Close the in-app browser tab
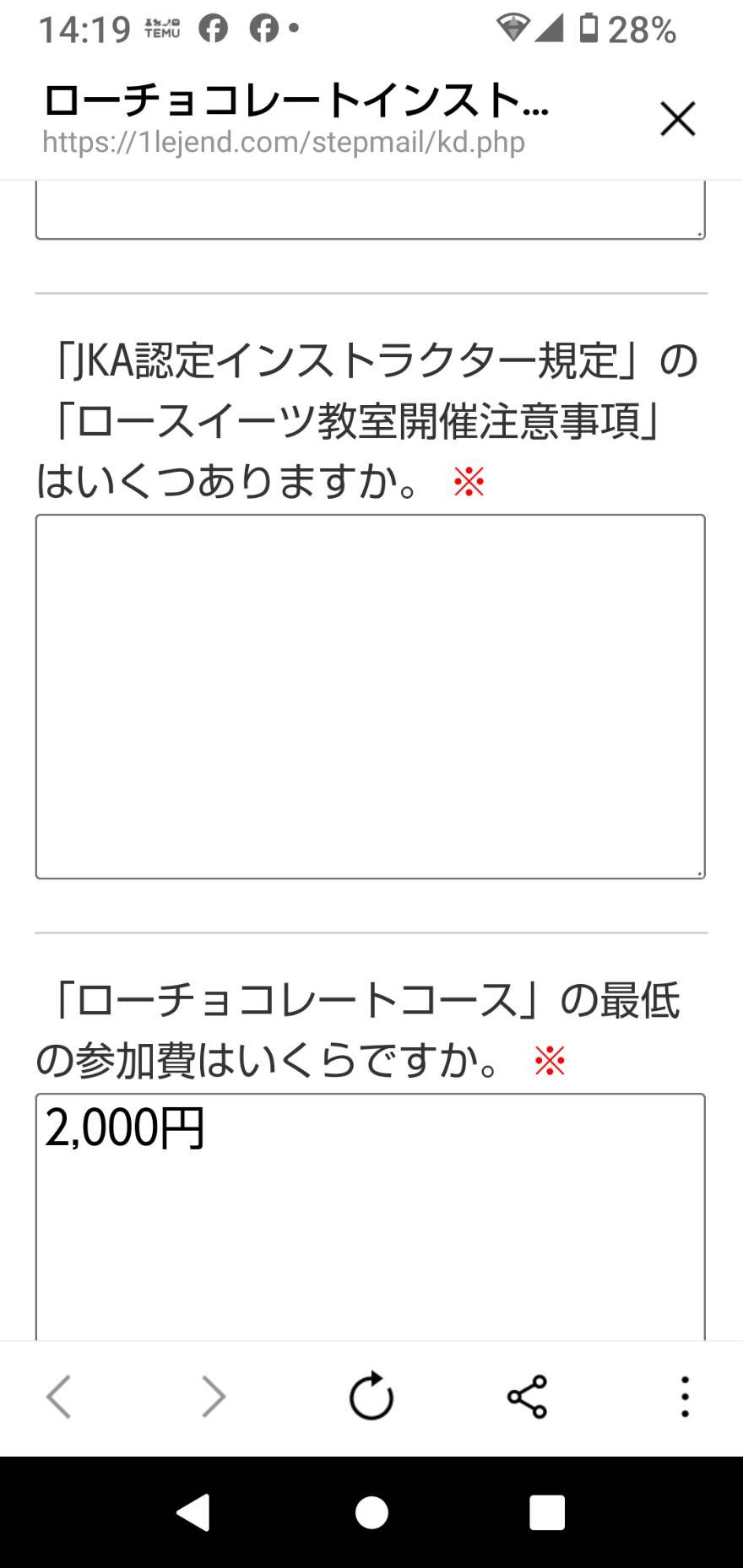Image resolution: width=743 pixels, height=1568 pixels. click(x=677, y=119)
